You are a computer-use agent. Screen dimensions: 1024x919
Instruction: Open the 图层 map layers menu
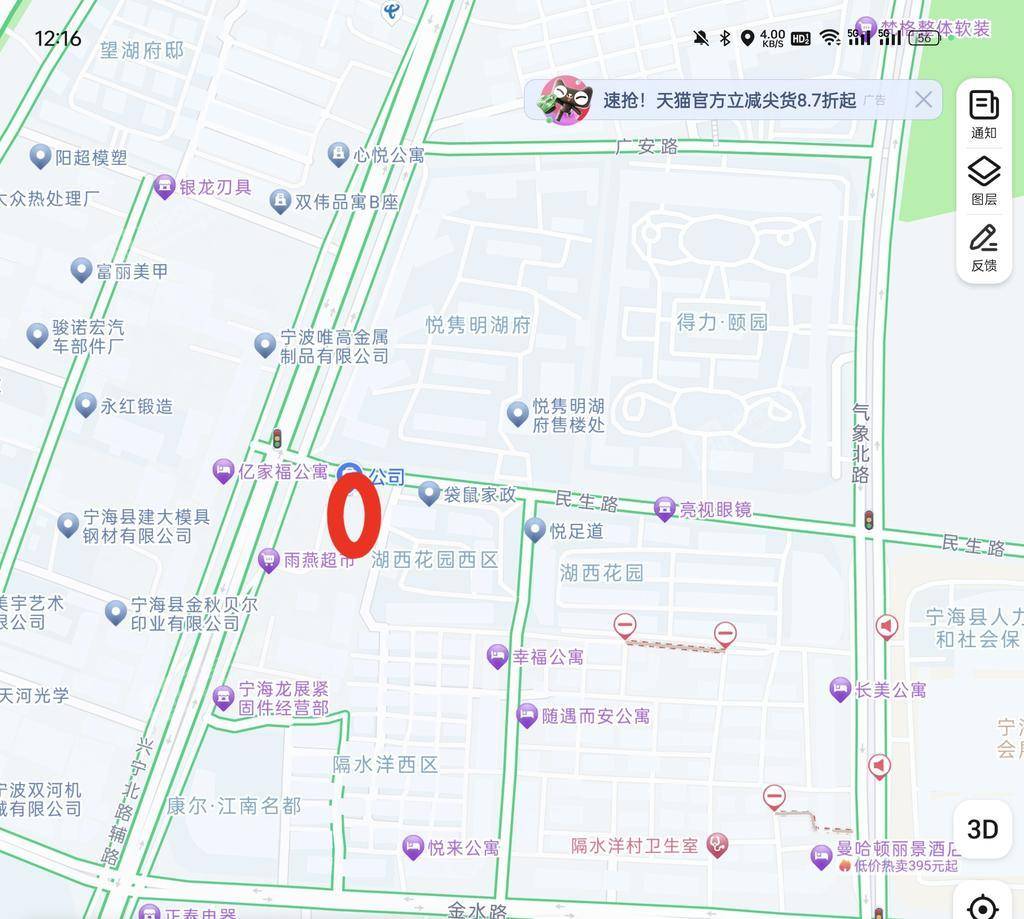tap(984, 181)
